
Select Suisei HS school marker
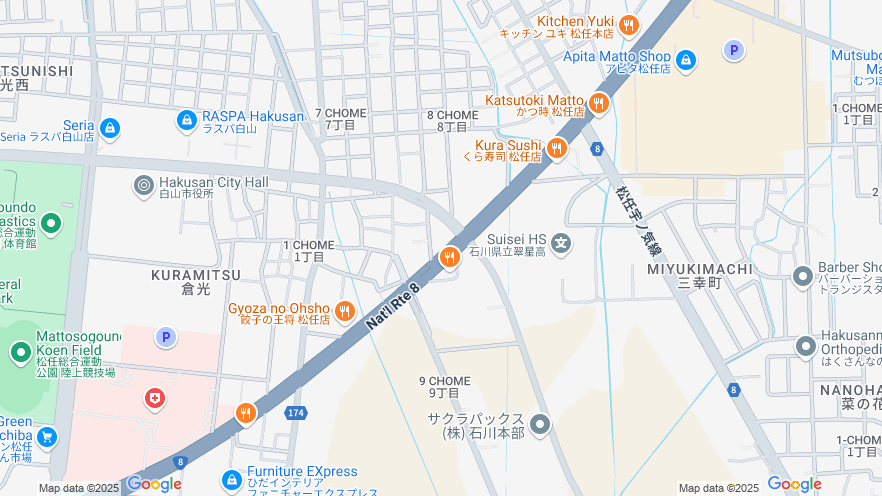click(562, 243)
